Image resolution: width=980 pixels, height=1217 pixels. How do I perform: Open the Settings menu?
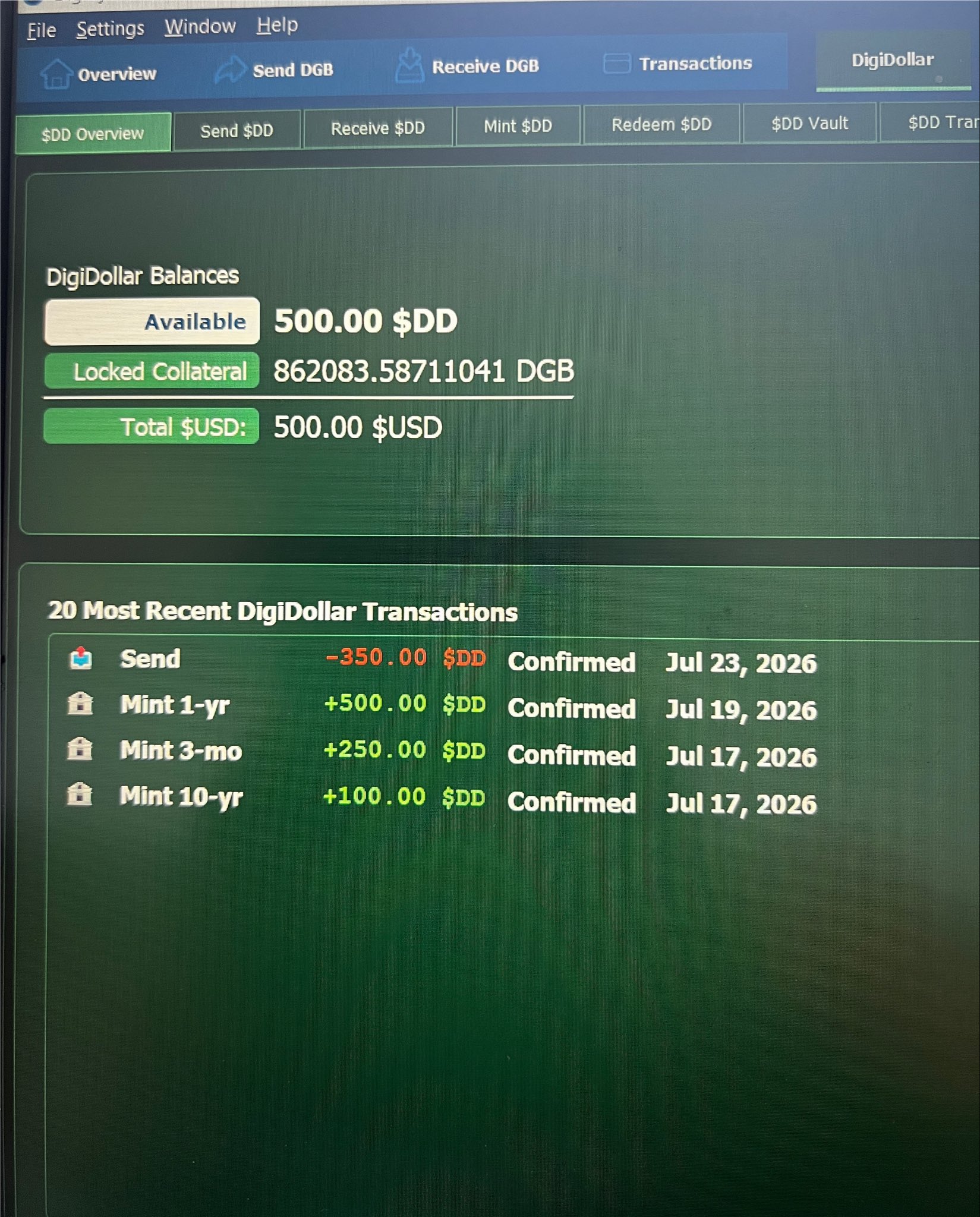point(111,29)
